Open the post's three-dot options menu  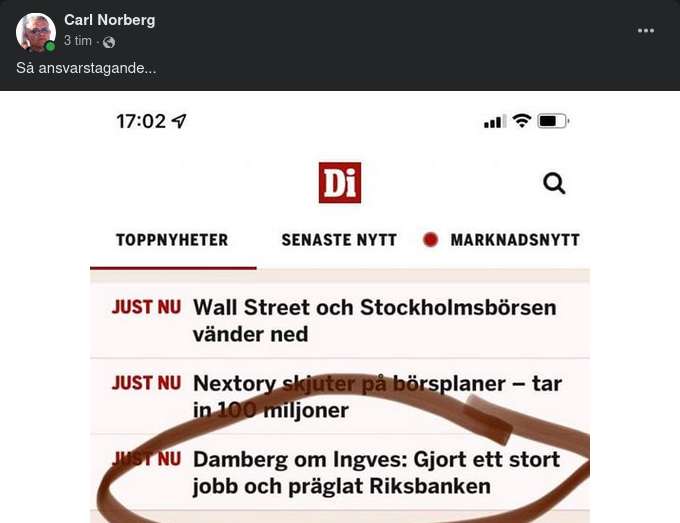coord(646,31)
